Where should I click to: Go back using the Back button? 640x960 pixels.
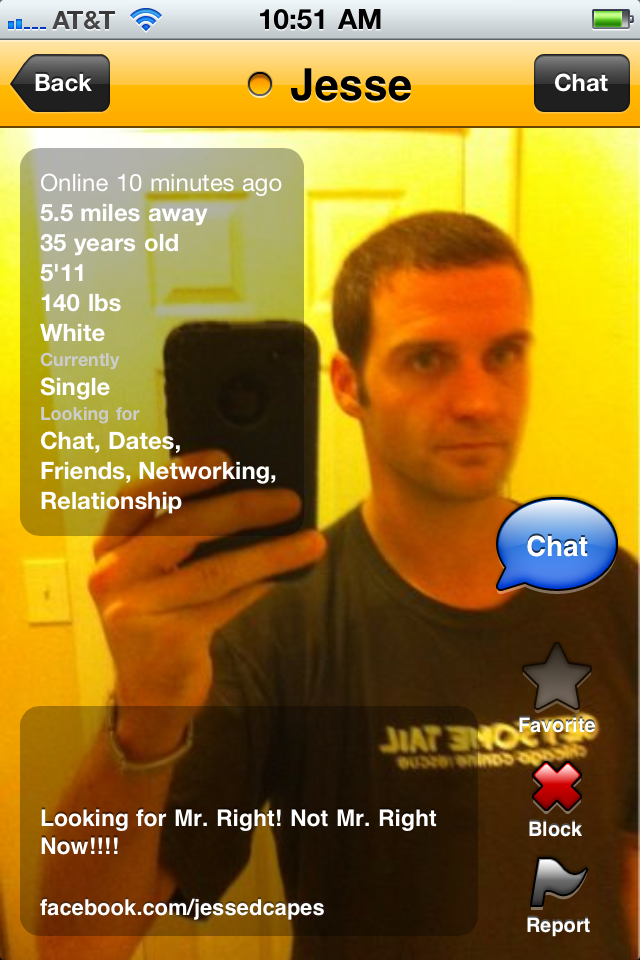tap(61, 83)
